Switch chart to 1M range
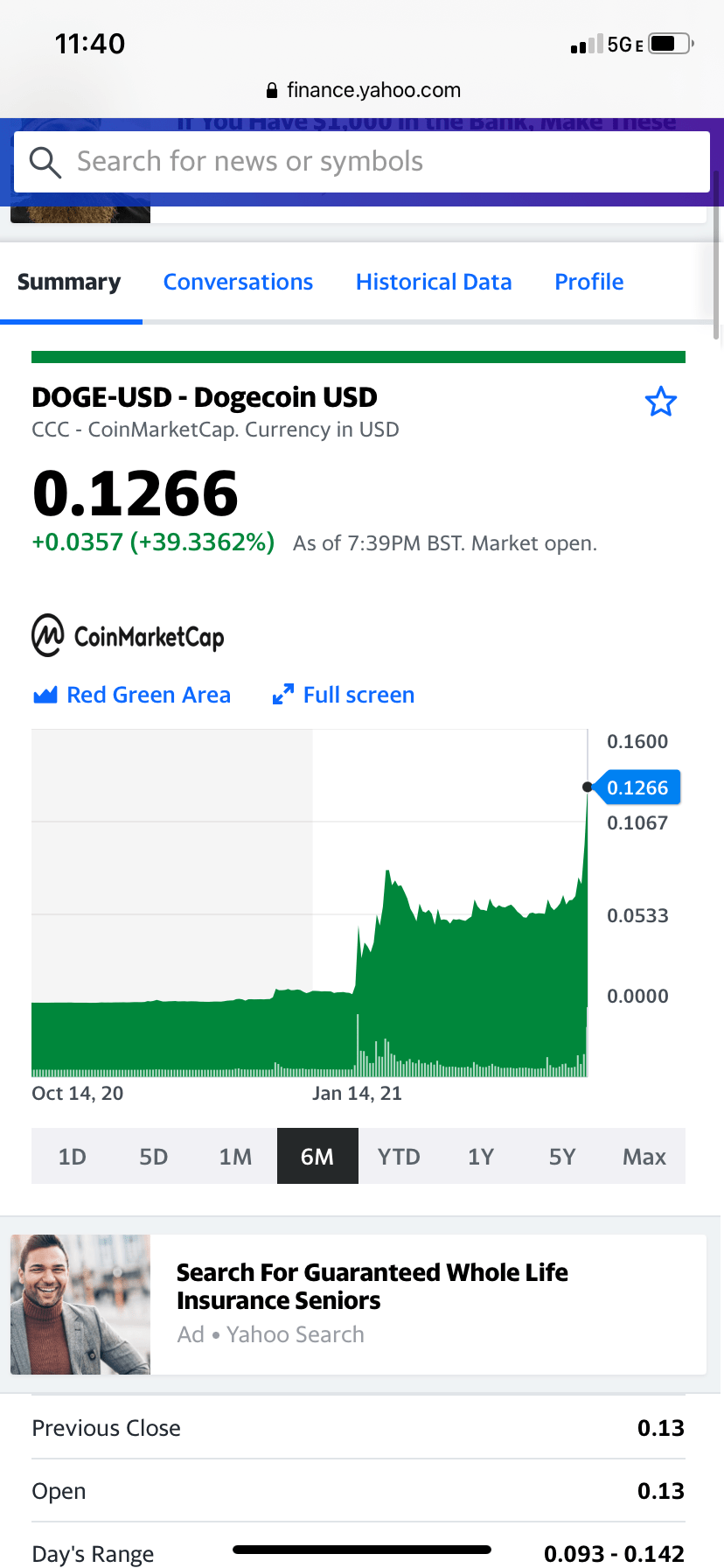The image size is (724, 1568). 235,1157
